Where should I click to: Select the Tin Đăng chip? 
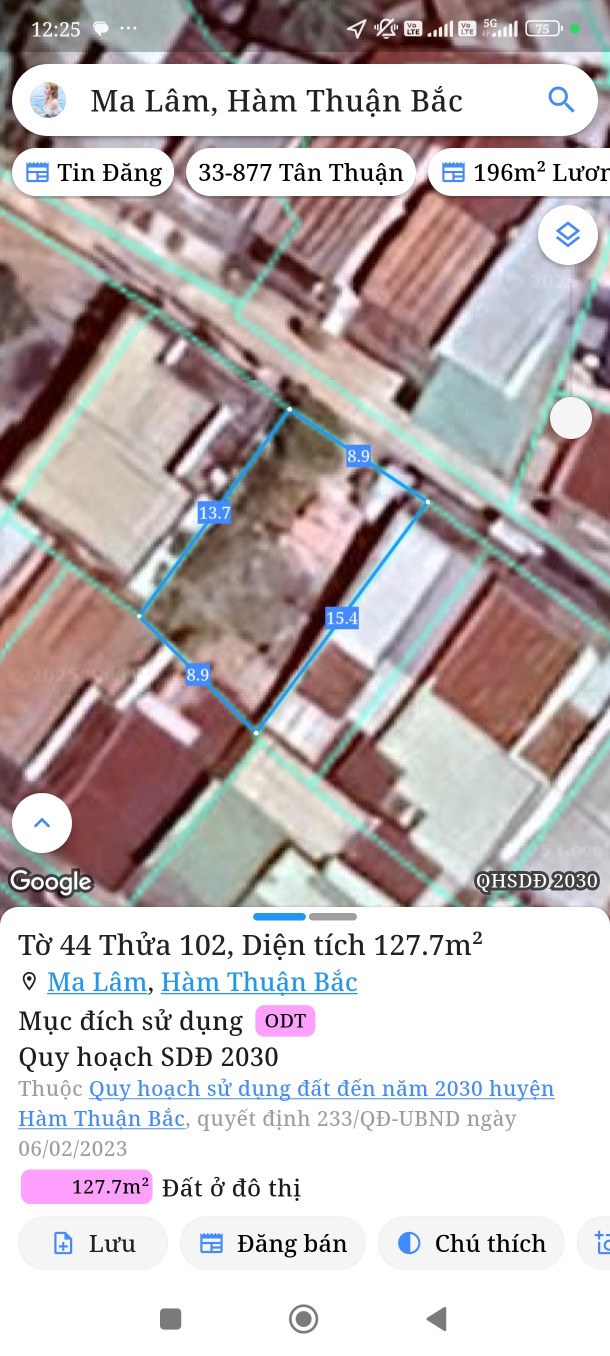[x=93, y=173]
